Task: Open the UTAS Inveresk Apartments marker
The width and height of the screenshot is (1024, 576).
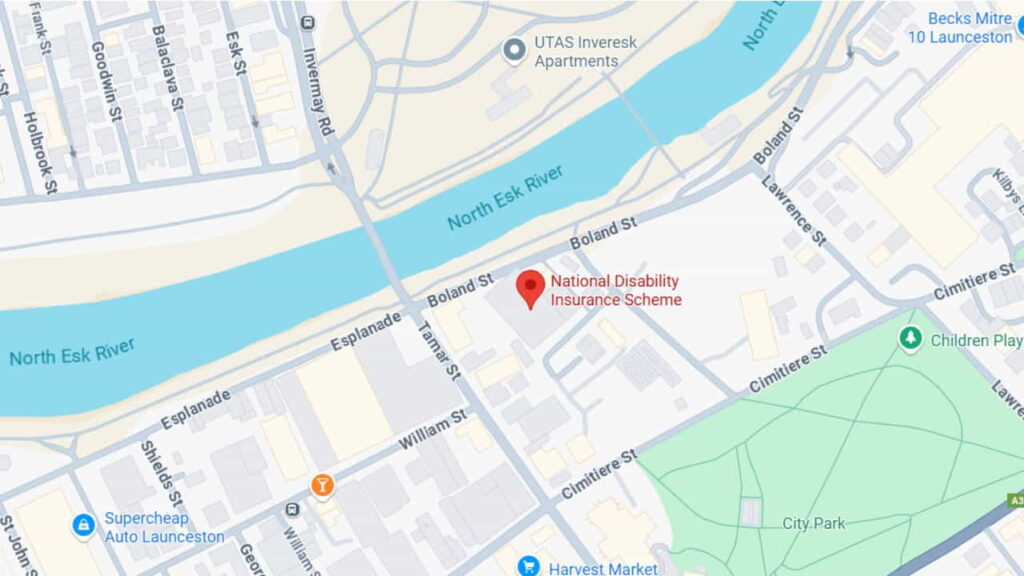Action: [514, 50]
